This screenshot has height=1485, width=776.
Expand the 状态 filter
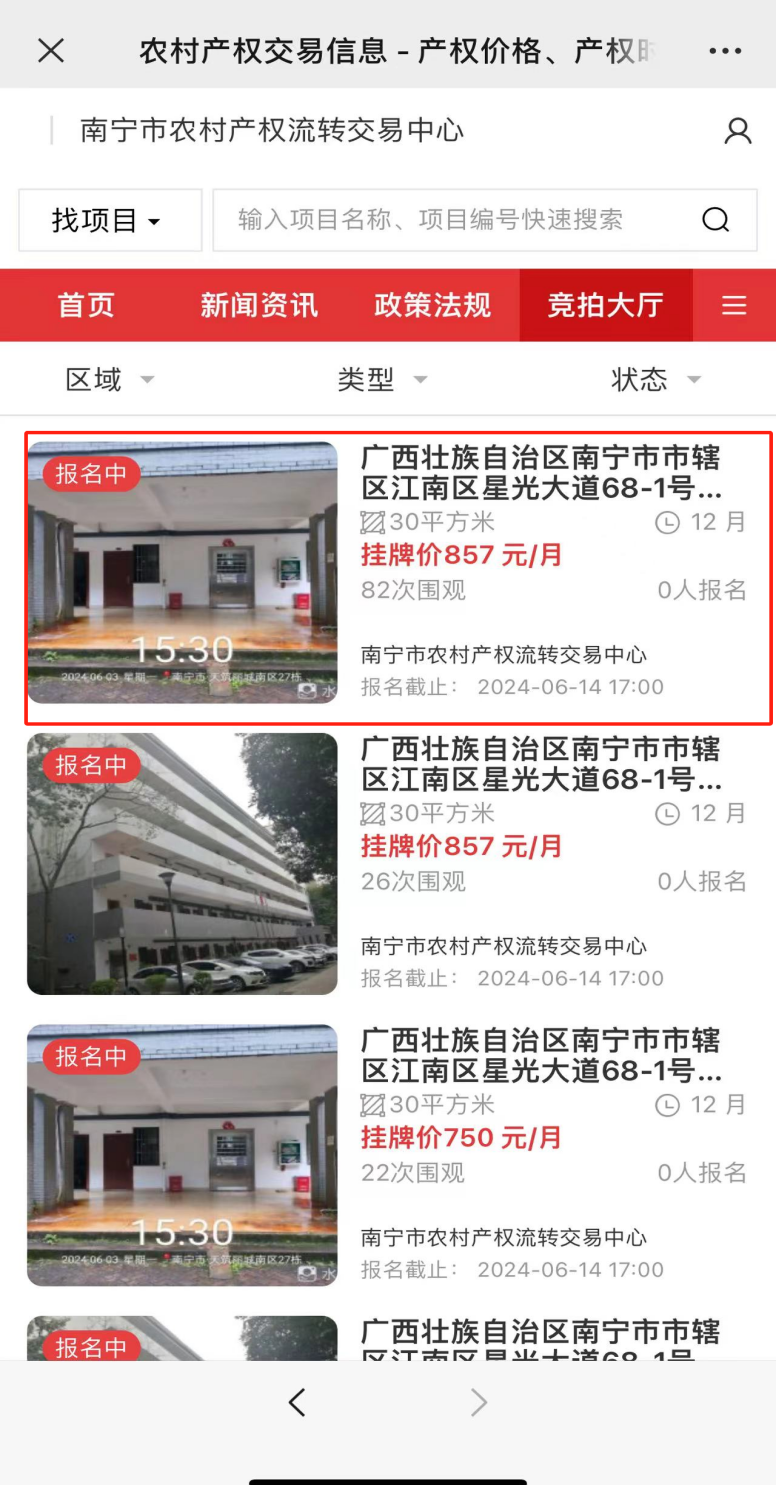tap(656, 380)
